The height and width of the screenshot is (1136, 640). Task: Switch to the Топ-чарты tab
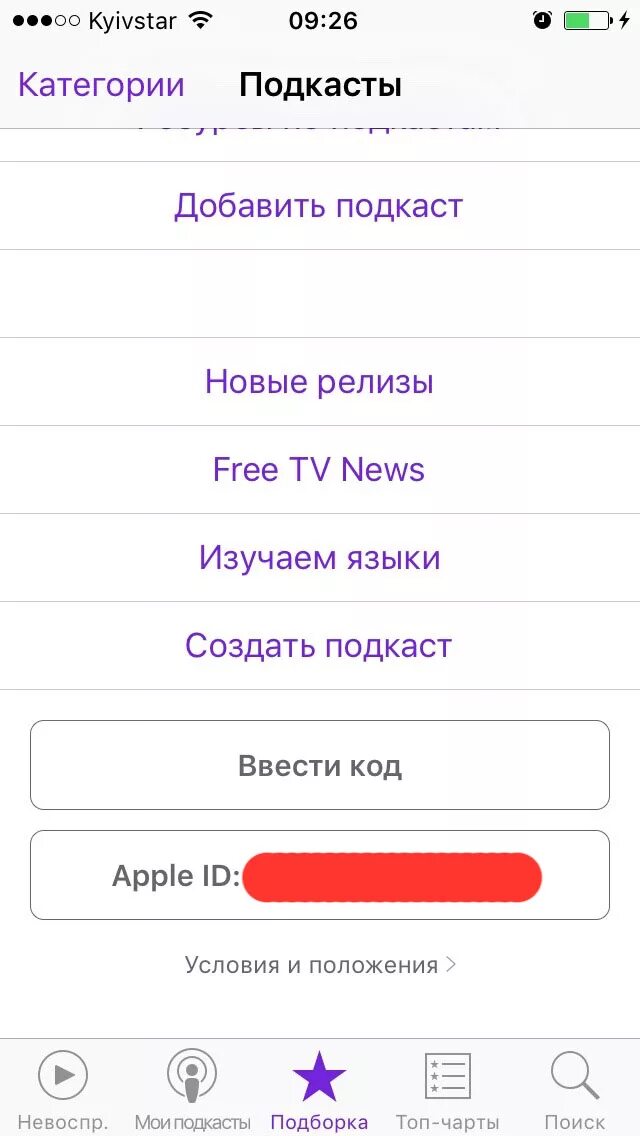point(447,1088)
